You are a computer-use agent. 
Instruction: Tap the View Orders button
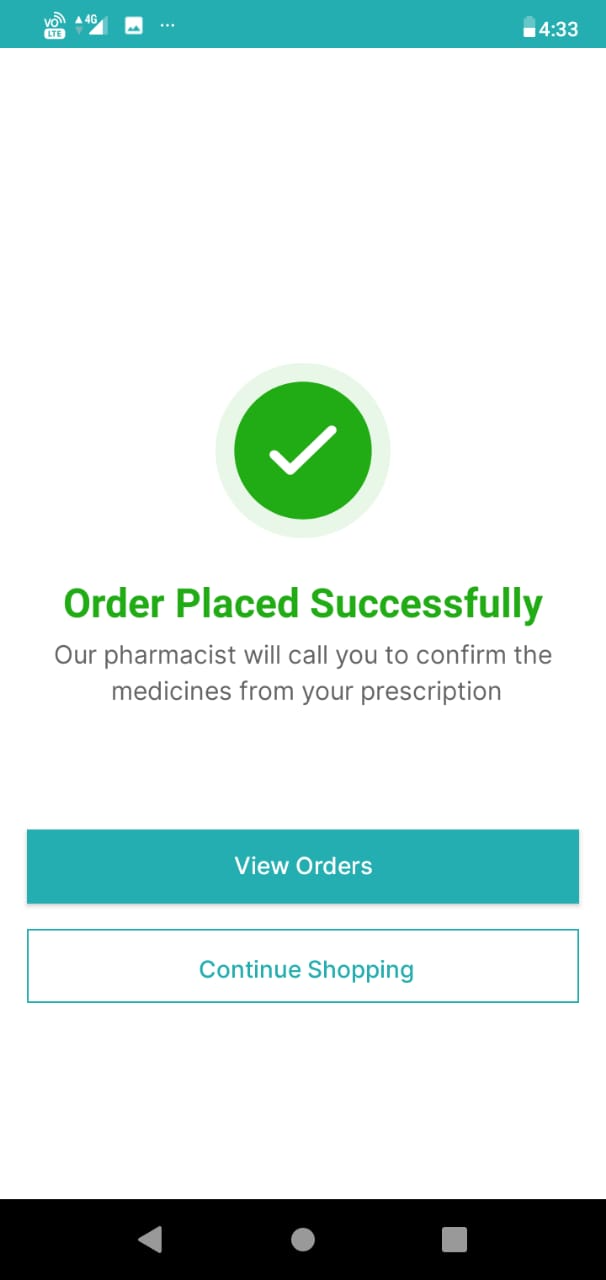coord(303,866)
